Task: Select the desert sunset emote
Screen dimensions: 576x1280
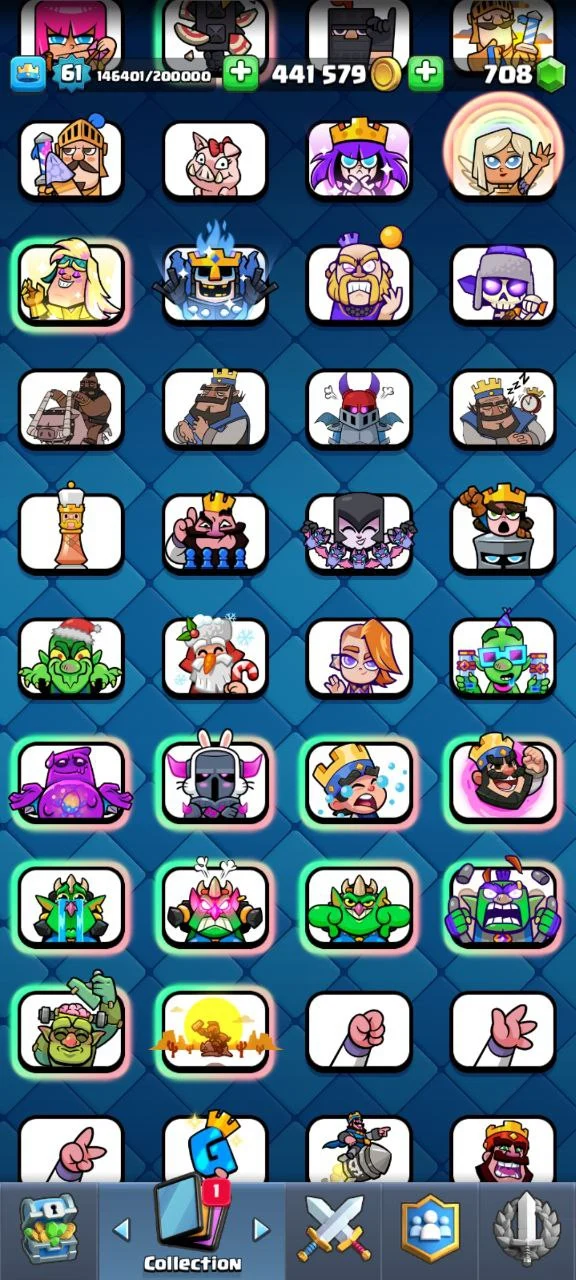Action: click(x=215, y=1031)
